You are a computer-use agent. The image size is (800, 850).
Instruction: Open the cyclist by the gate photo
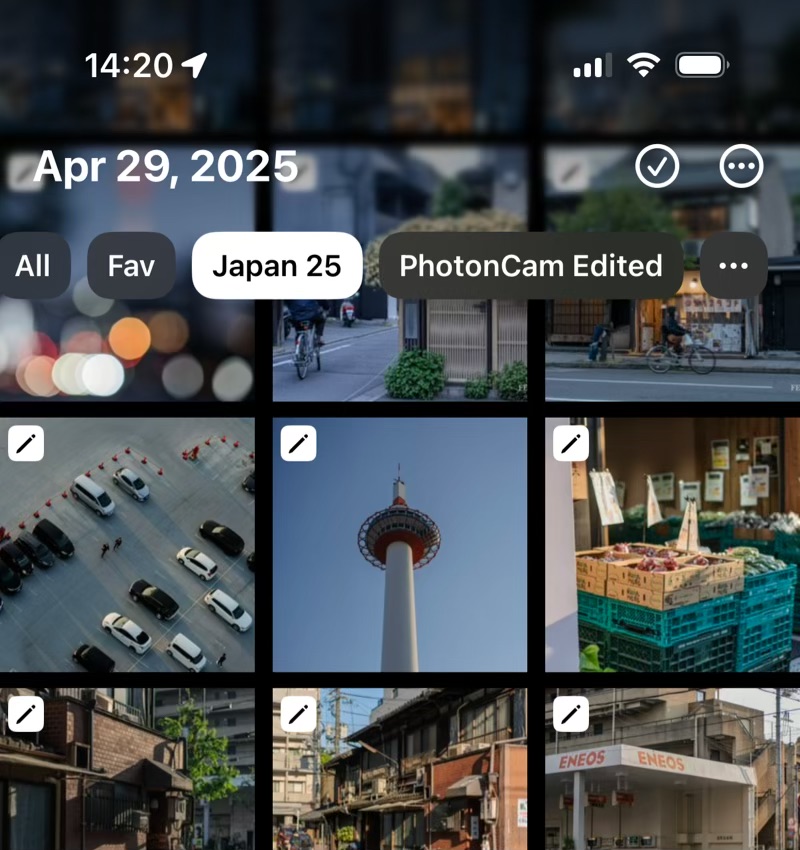[x=400, y=350]
